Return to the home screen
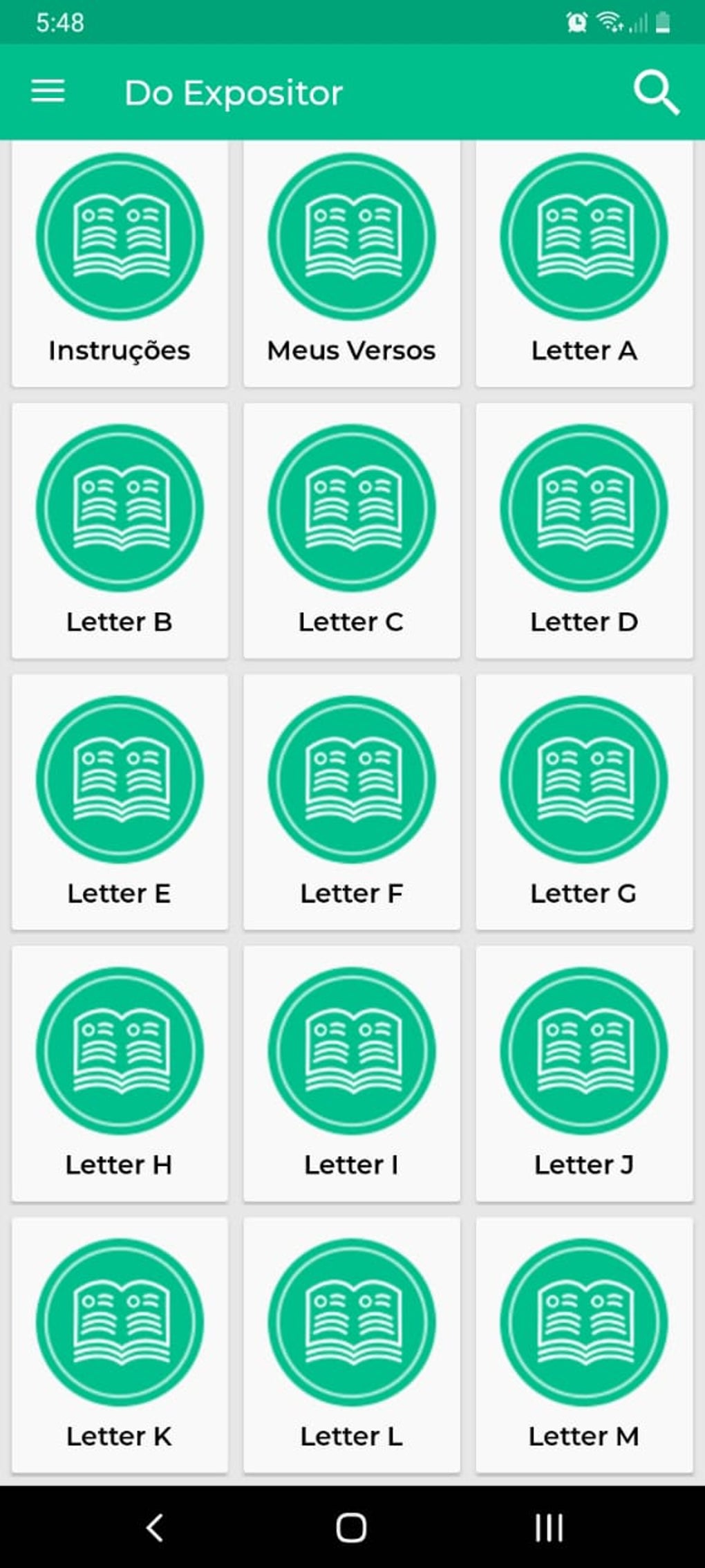 (351, 1527)
